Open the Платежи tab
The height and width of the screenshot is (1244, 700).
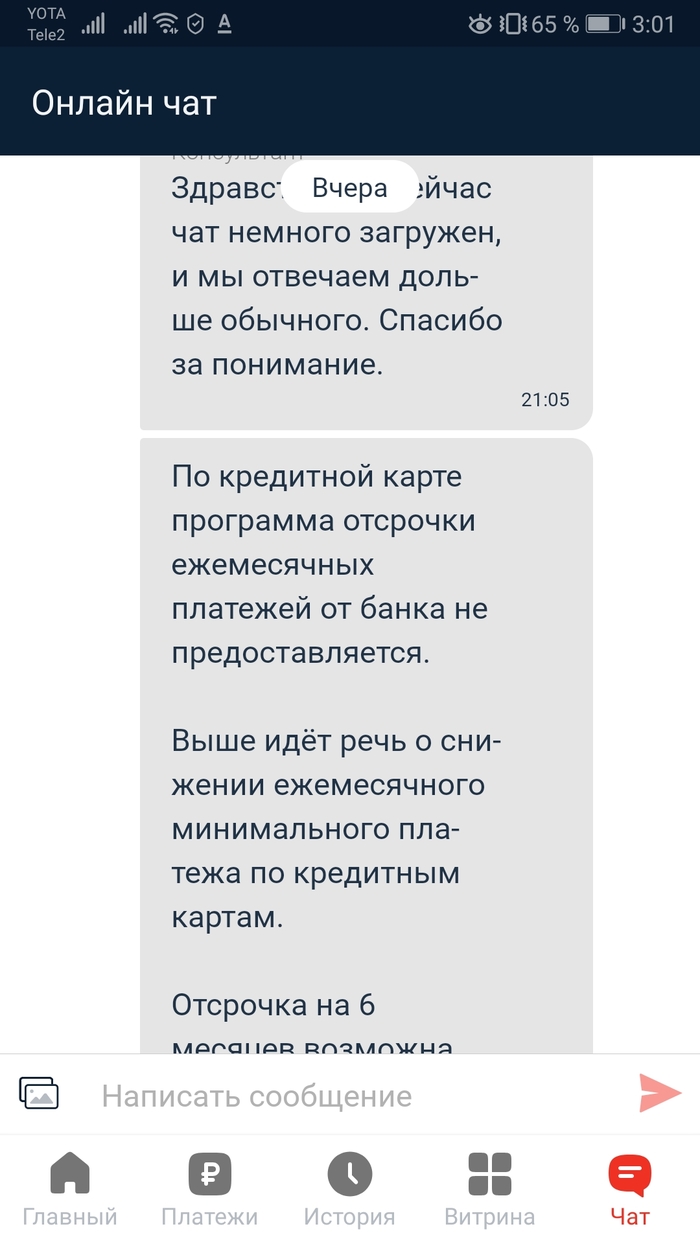click(x=210, y=1189)
